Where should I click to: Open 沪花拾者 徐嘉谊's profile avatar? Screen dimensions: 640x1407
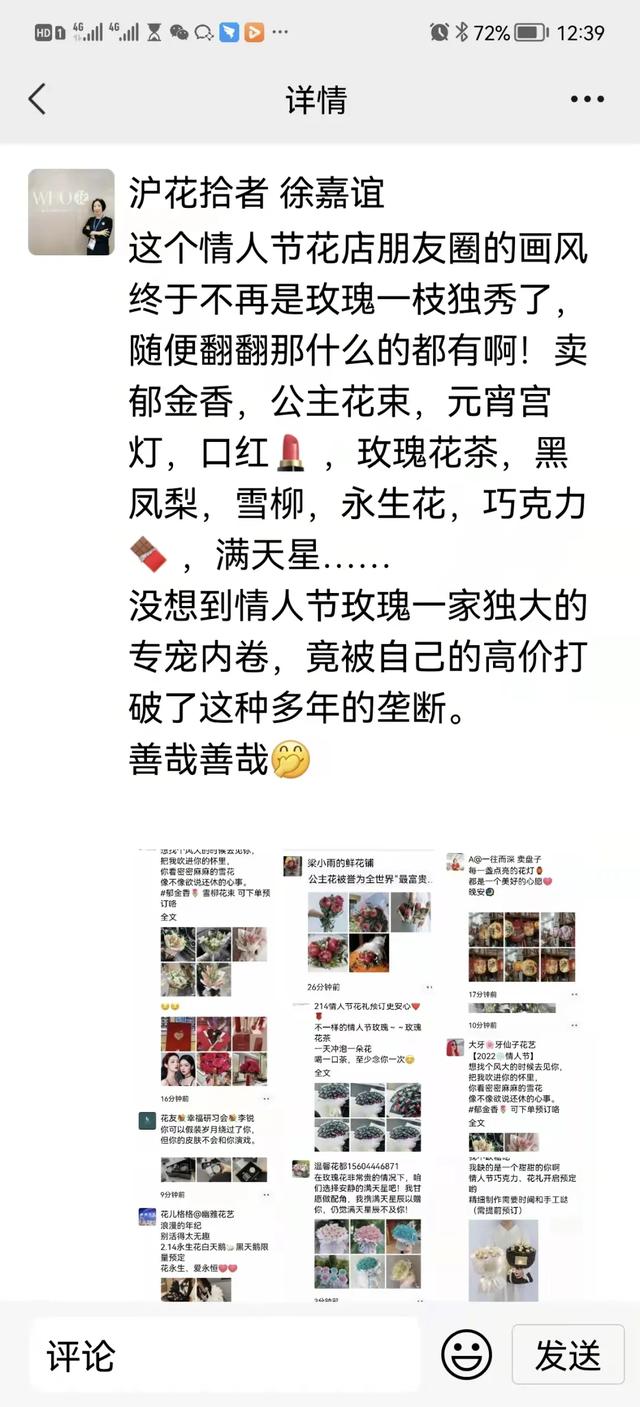71,212
